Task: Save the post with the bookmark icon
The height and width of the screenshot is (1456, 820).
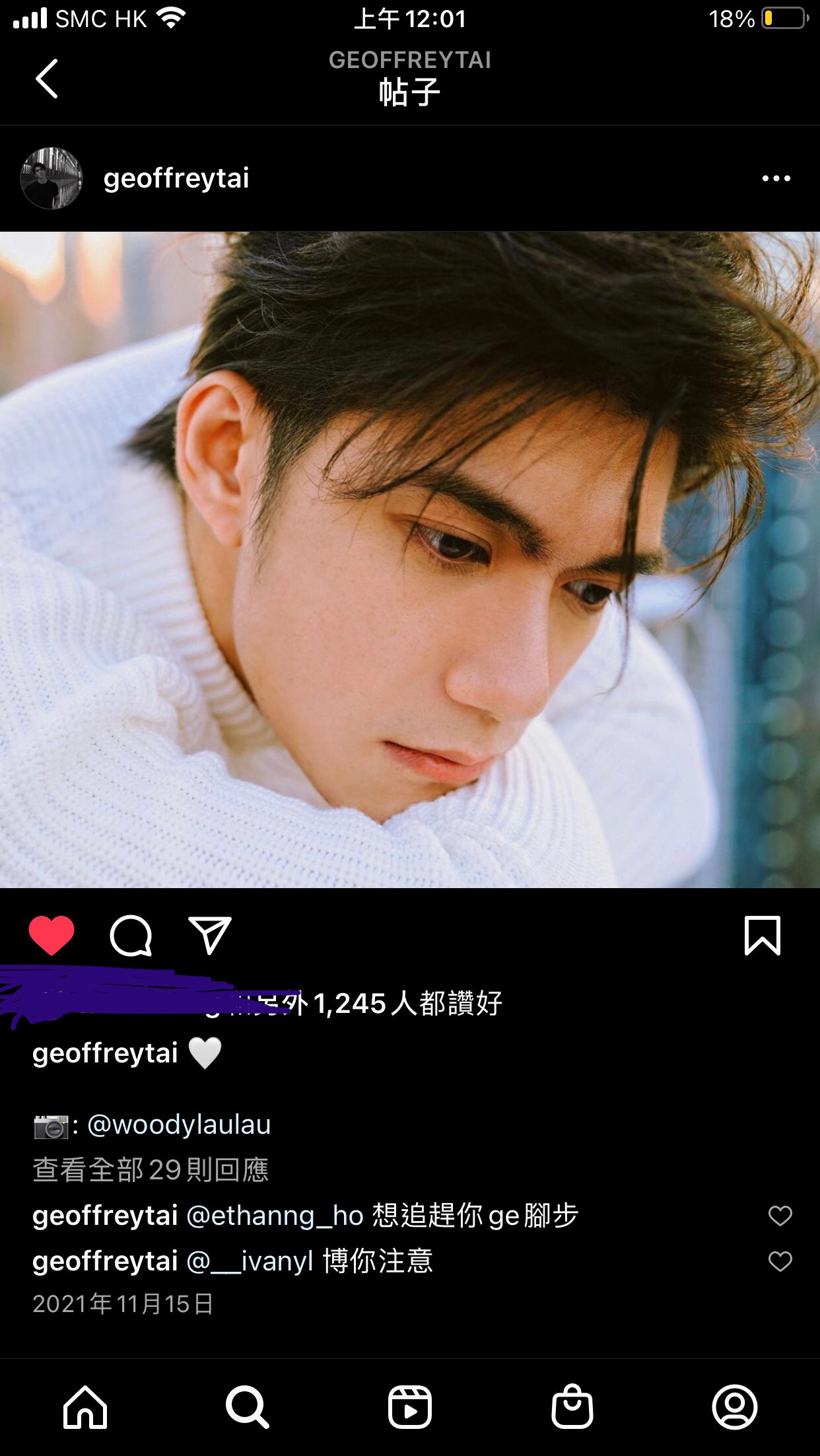Action: coord(762,935)
